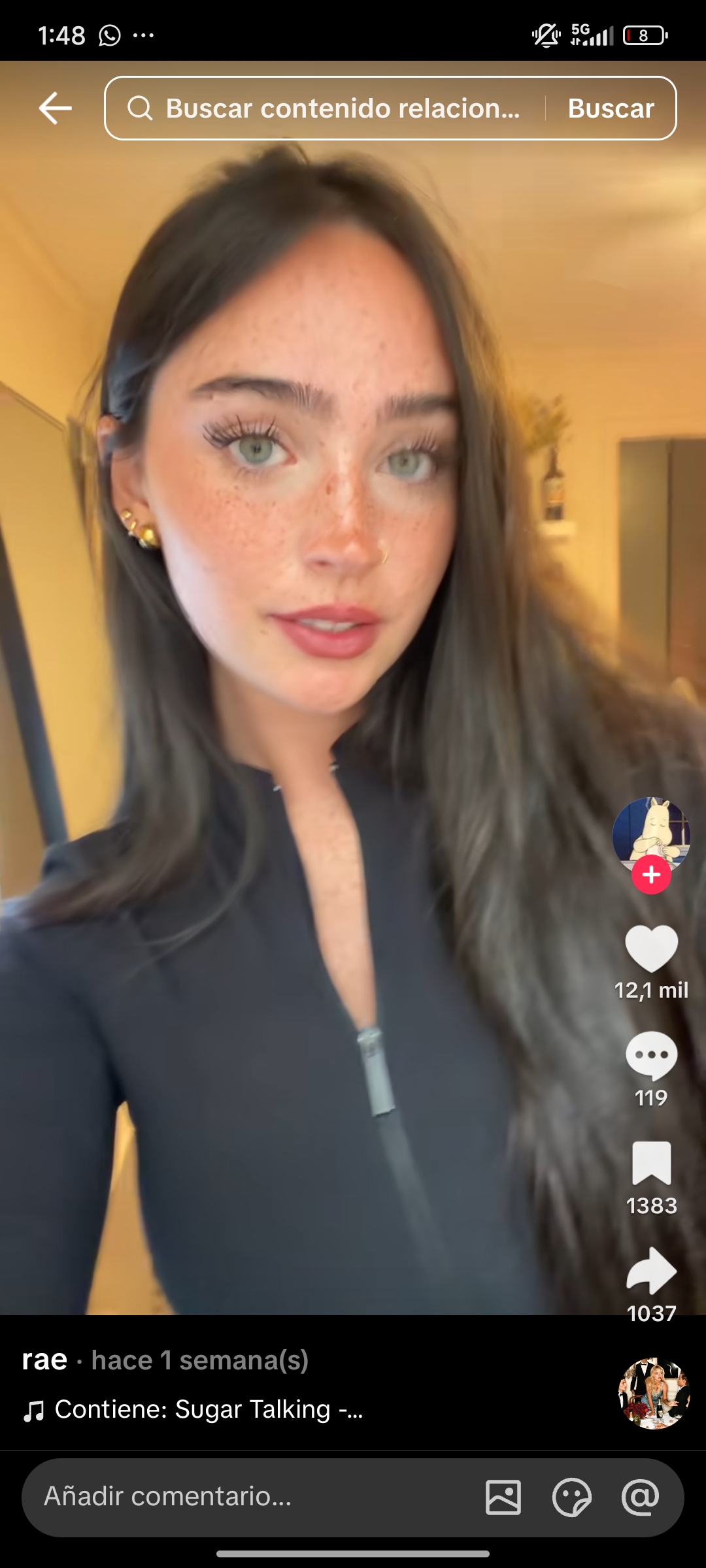Follow the creator with the plus button

[x=651, y=875]
